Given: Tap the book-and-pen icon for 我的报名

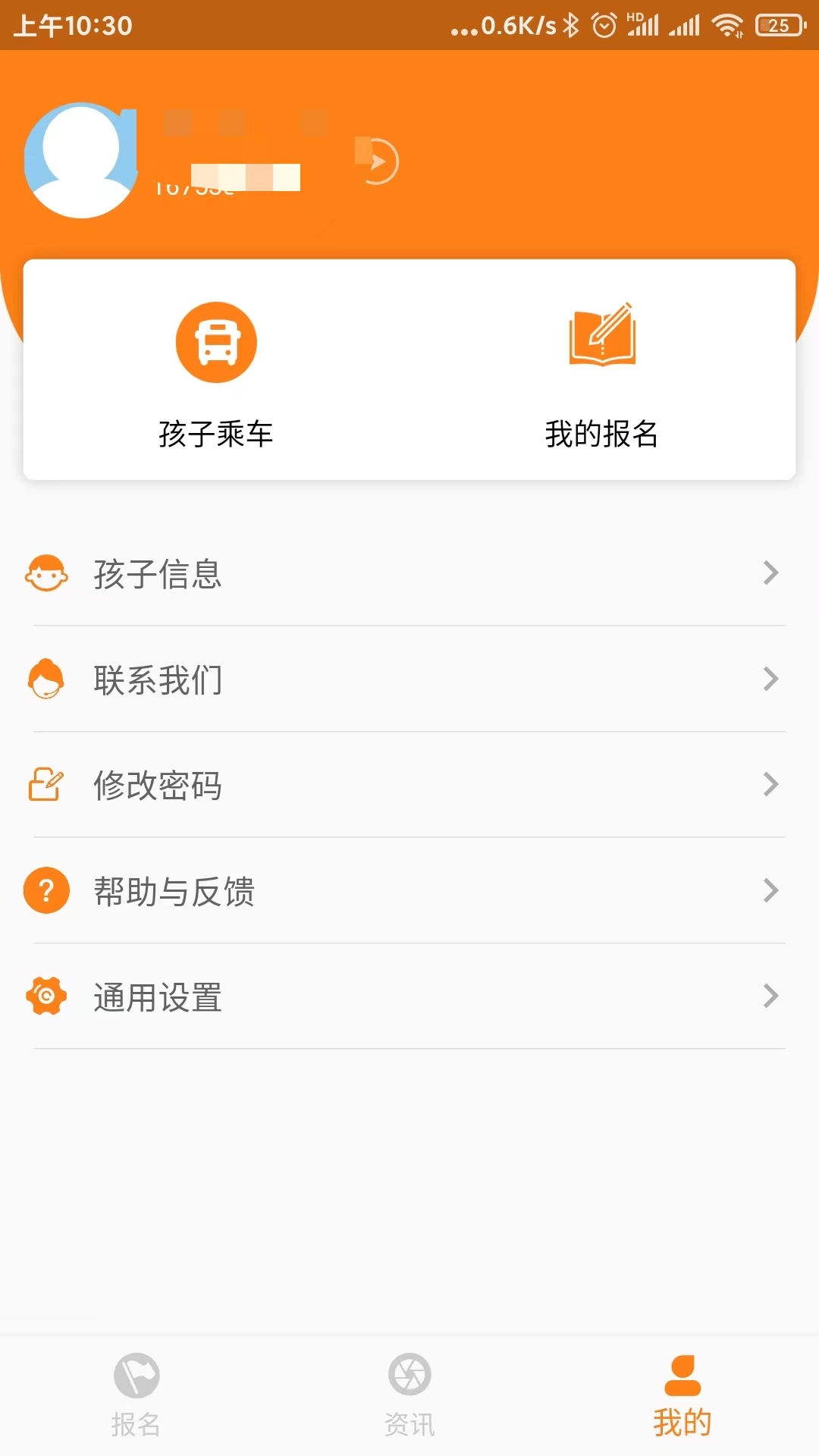Looking at the screenshot, I should (x=603, y=337).
